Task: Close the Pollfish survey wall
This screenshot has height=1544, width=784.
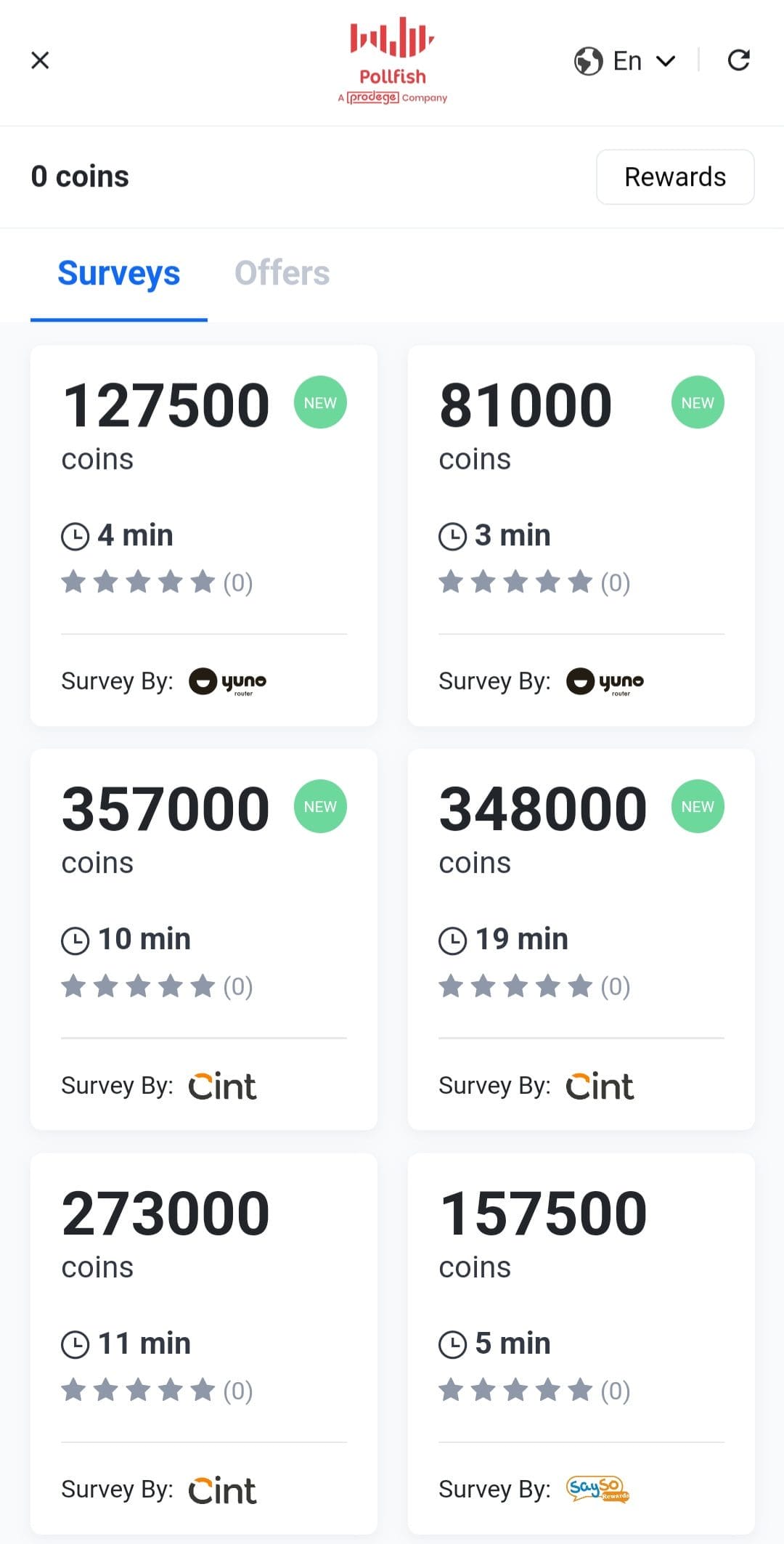Action: [40, 60]
